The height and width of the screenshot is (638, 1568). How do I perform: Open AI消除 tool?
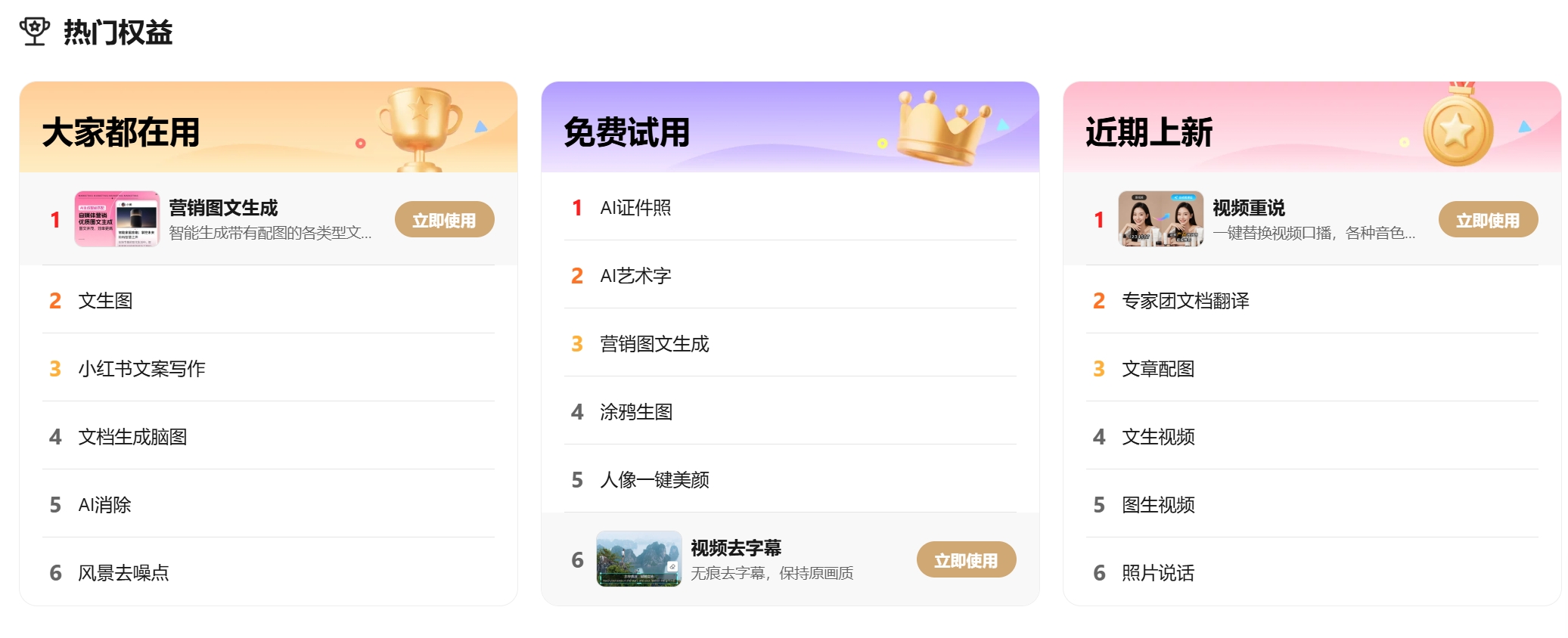pos(104,505)
